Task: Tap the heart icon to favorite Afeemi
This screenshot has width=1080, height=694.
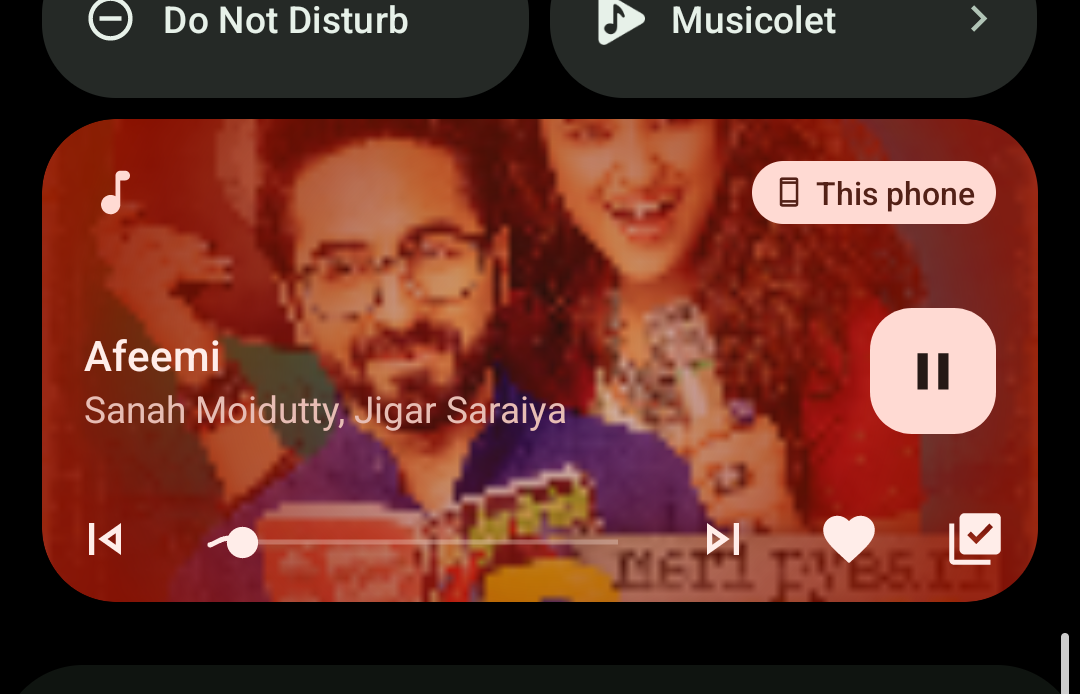Action: pos(848,539)
